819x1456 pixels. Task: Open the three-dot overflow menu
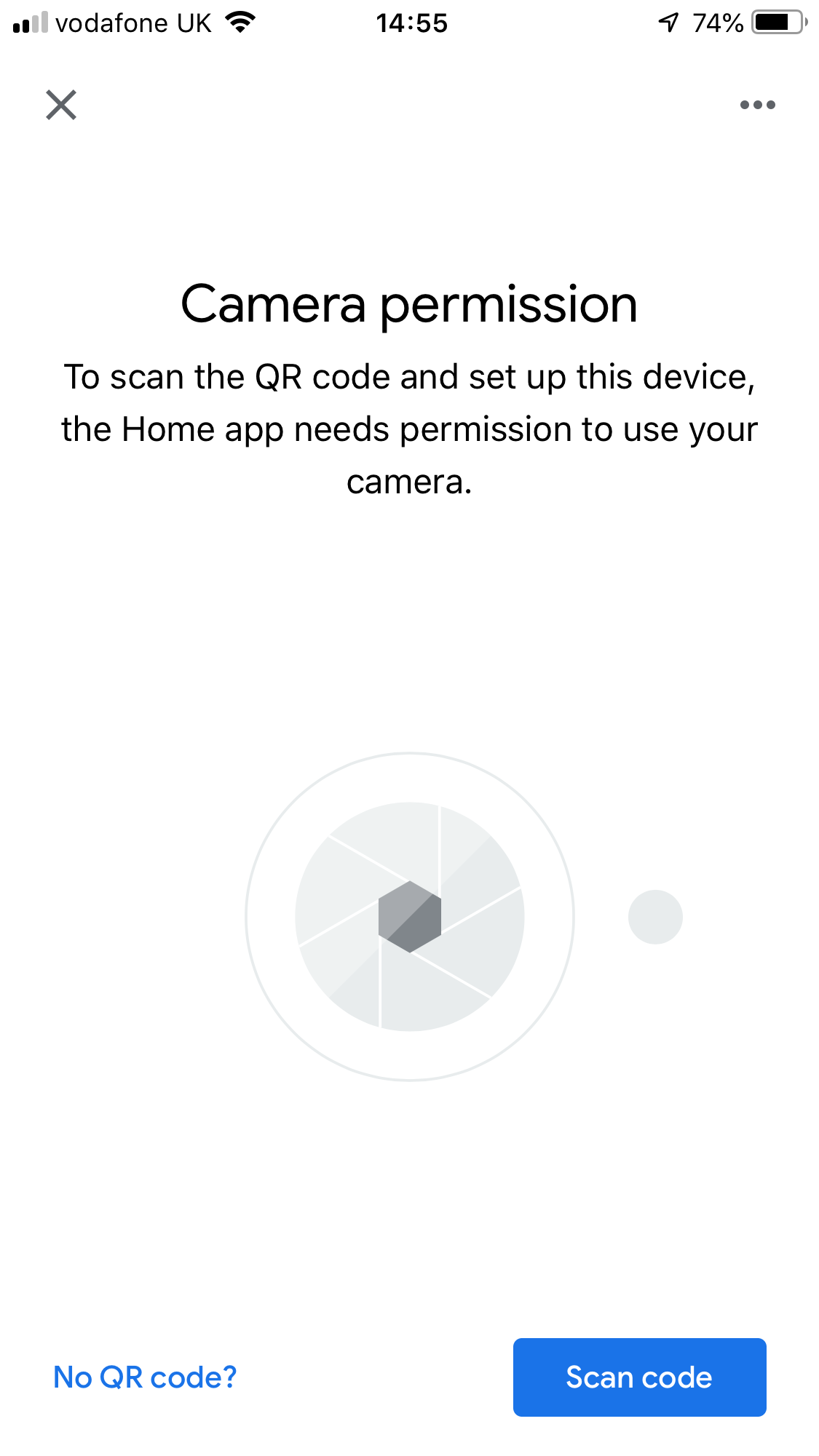pyautogui.click(x=757, y=105)
